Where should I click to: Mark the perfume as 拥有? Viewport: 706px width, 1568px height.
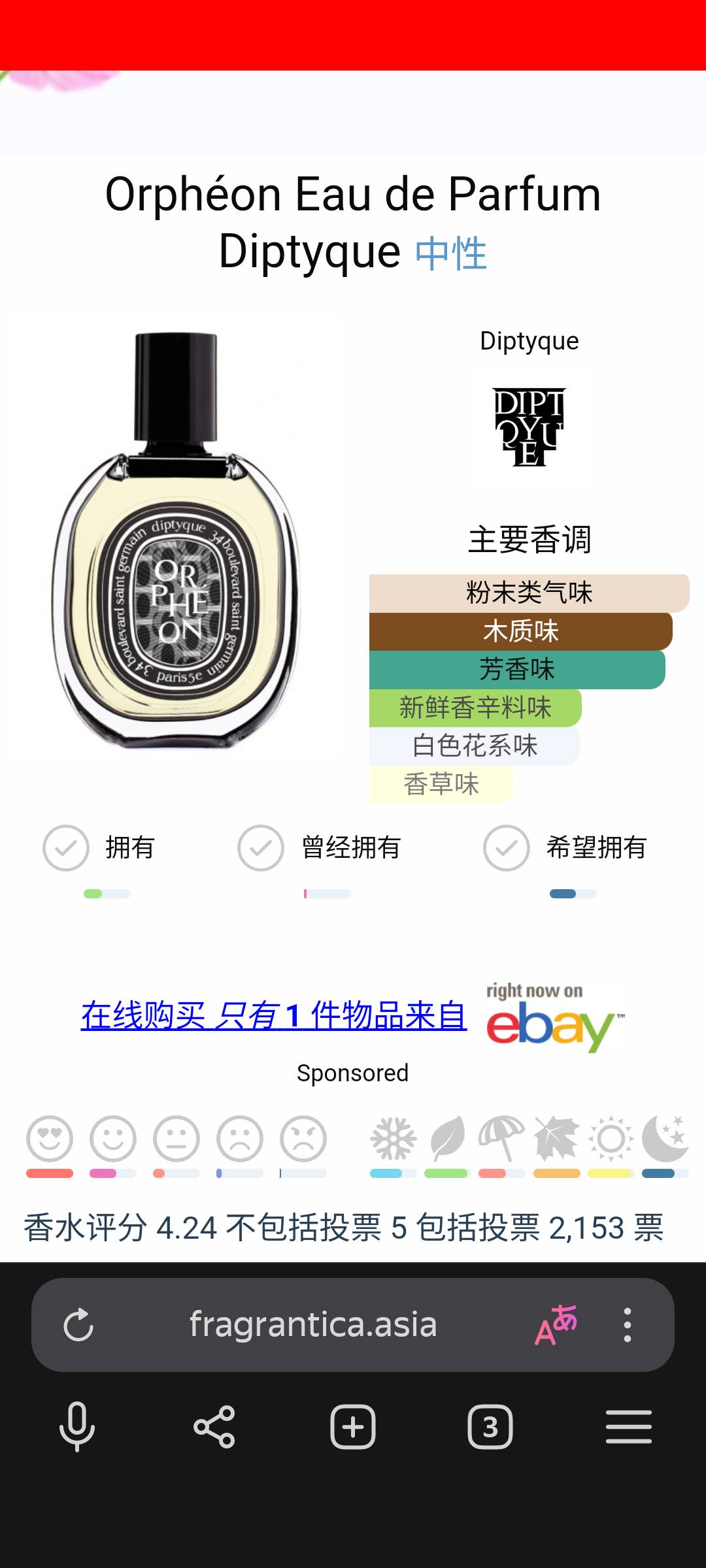coord(66,848)
